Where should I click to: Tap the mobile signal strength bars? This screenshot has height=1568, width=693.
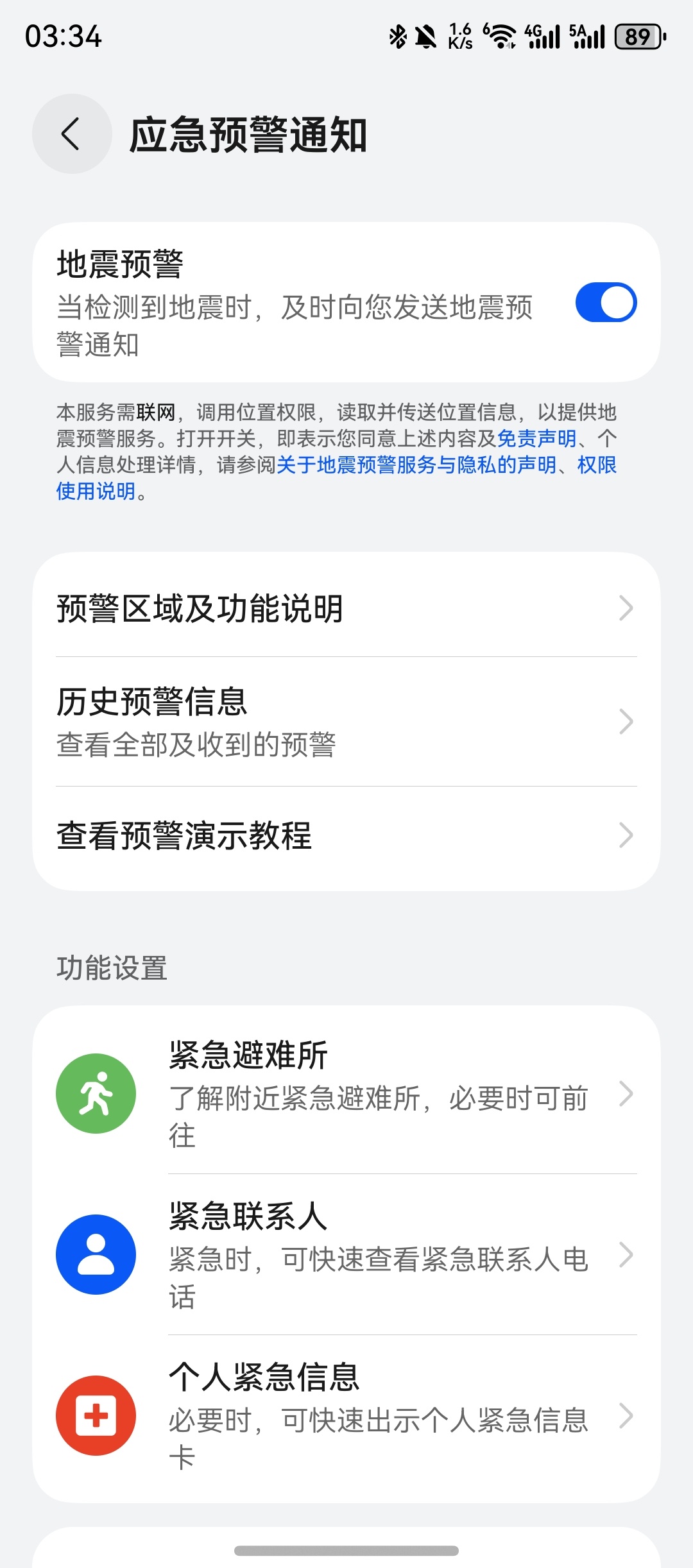pyautogui.click(x=544, y=37)
